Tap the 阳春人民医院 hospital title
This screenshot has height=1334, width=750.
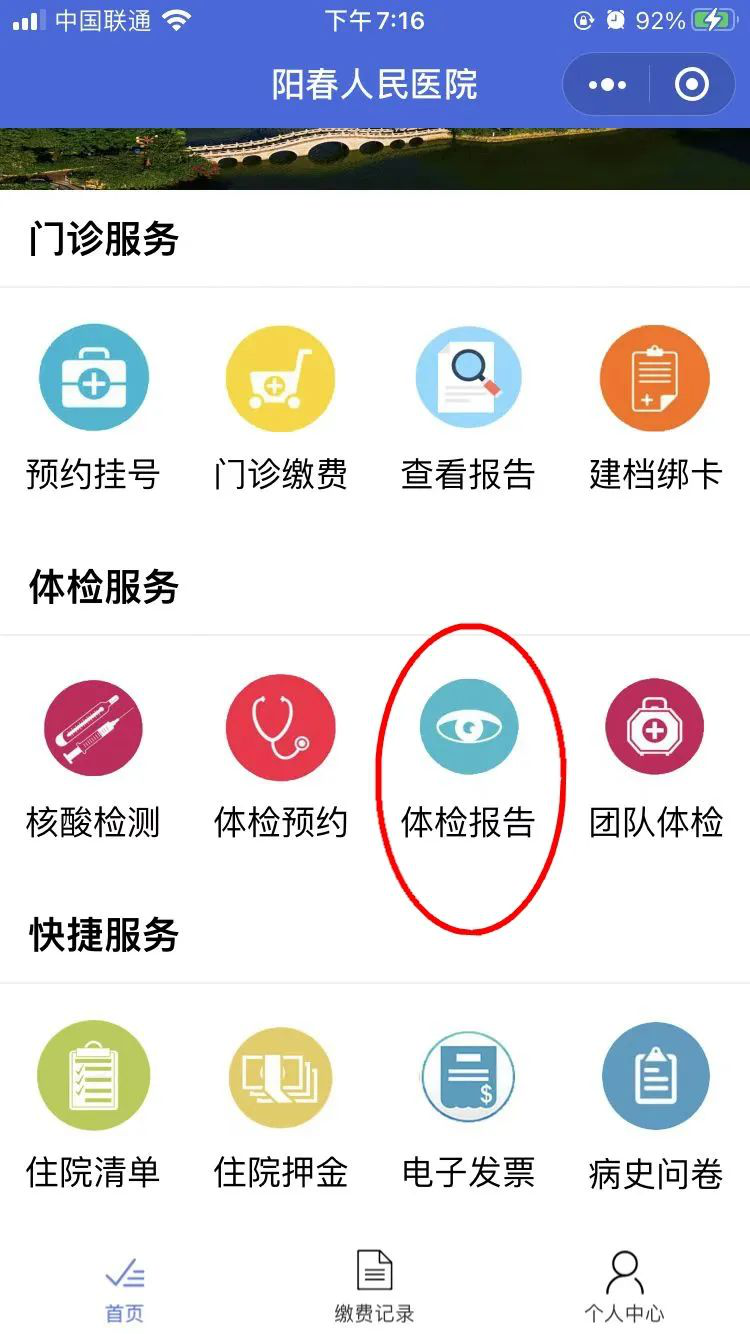375,84
